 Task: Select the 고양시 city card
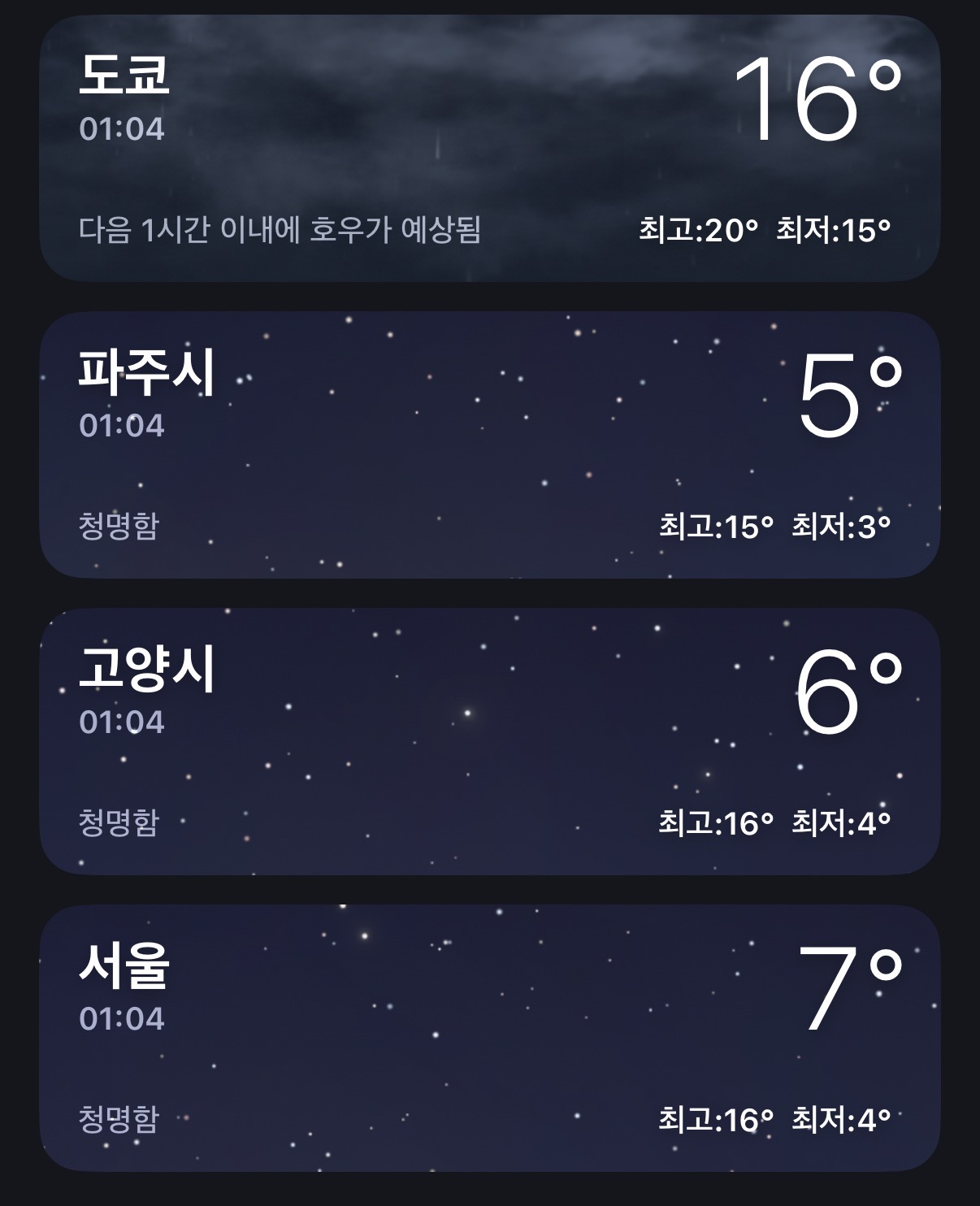pyautogui.click(x=489, y=741)
